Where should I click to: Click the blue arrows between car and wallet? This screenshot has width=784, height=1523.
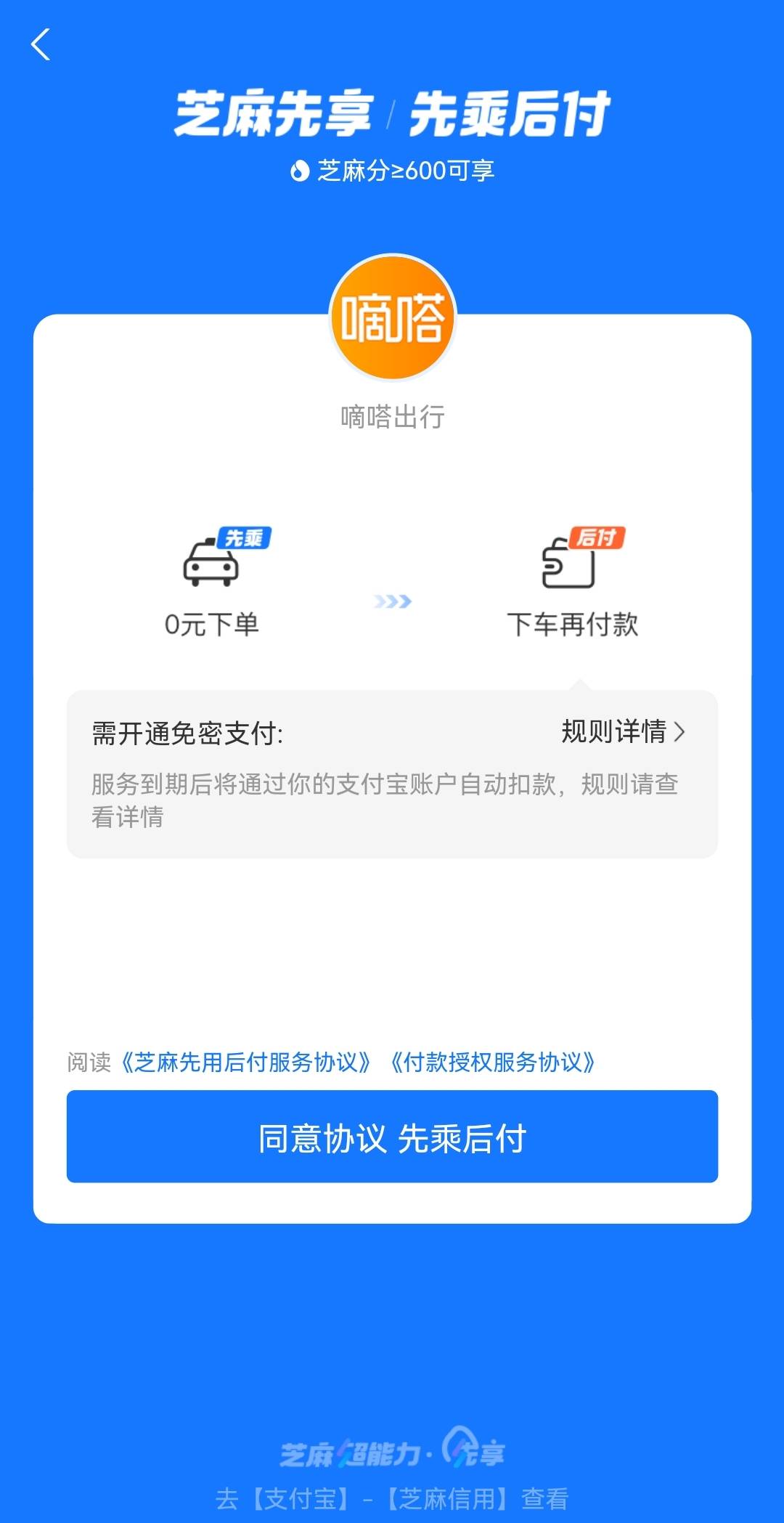[393, 601]
